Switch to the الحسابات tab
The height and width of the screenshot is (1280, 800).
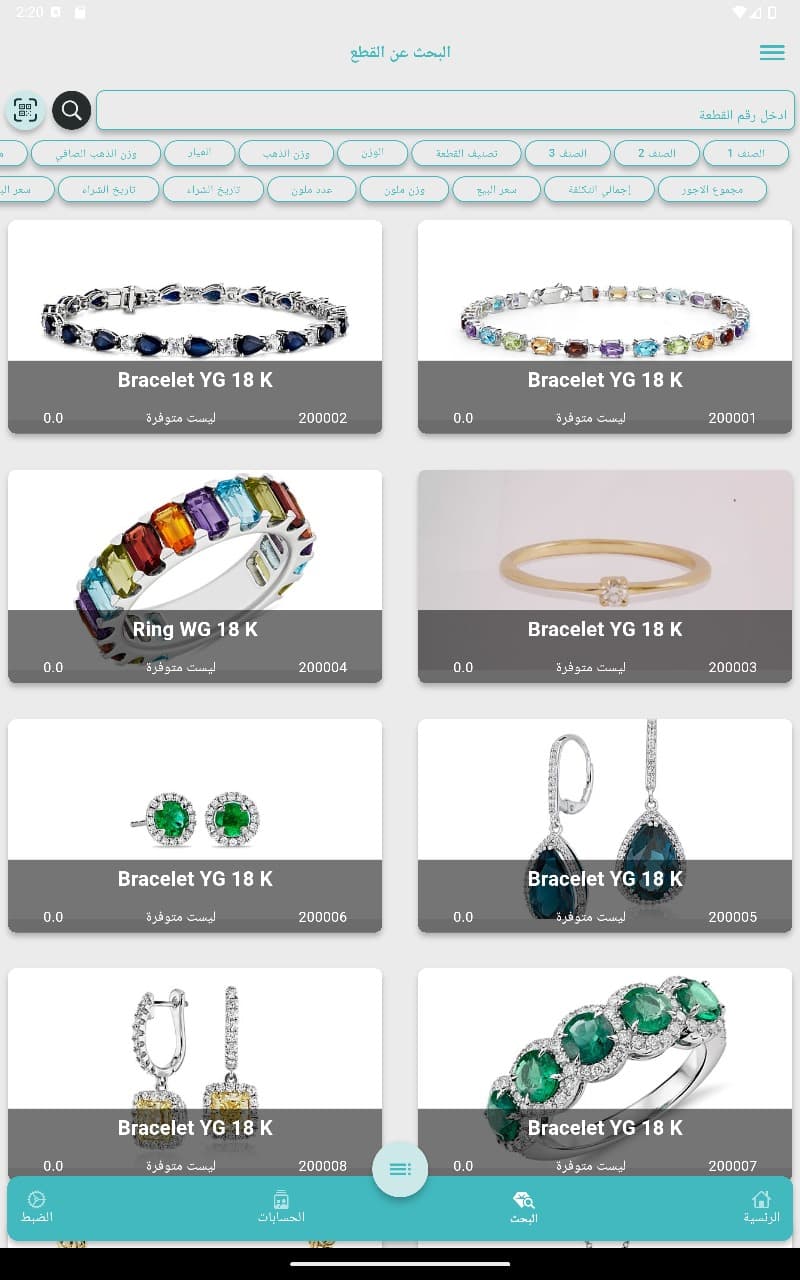281,1207
